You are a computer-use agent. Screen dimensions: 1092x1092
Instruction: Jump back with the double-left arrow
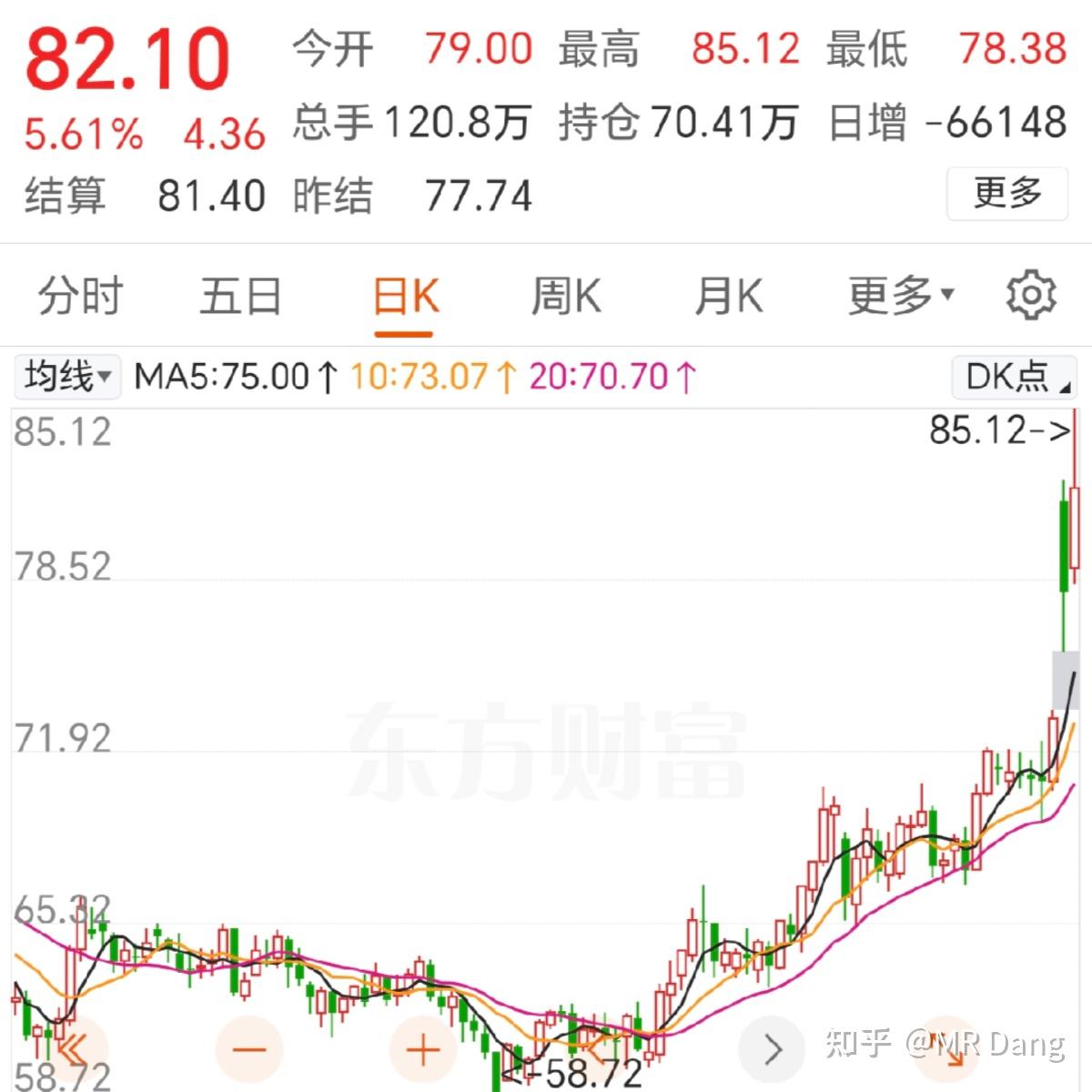point(73,1048)
